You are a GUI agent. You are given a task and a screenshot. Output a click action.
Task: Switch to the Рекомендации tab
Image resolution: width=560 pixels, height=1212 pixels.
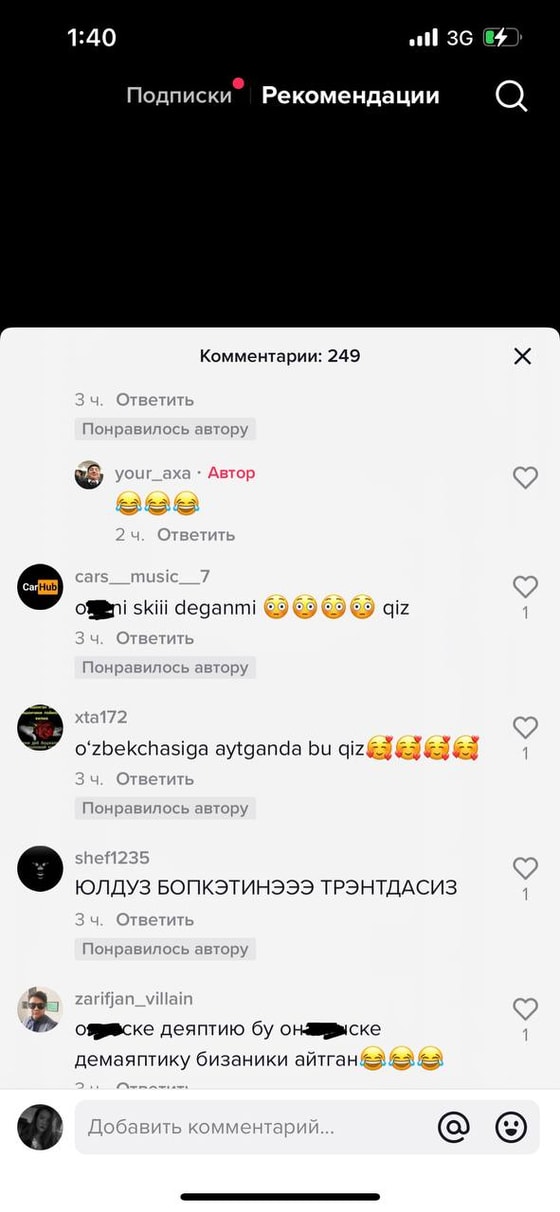pyautogui.click(x=350, y=96)
